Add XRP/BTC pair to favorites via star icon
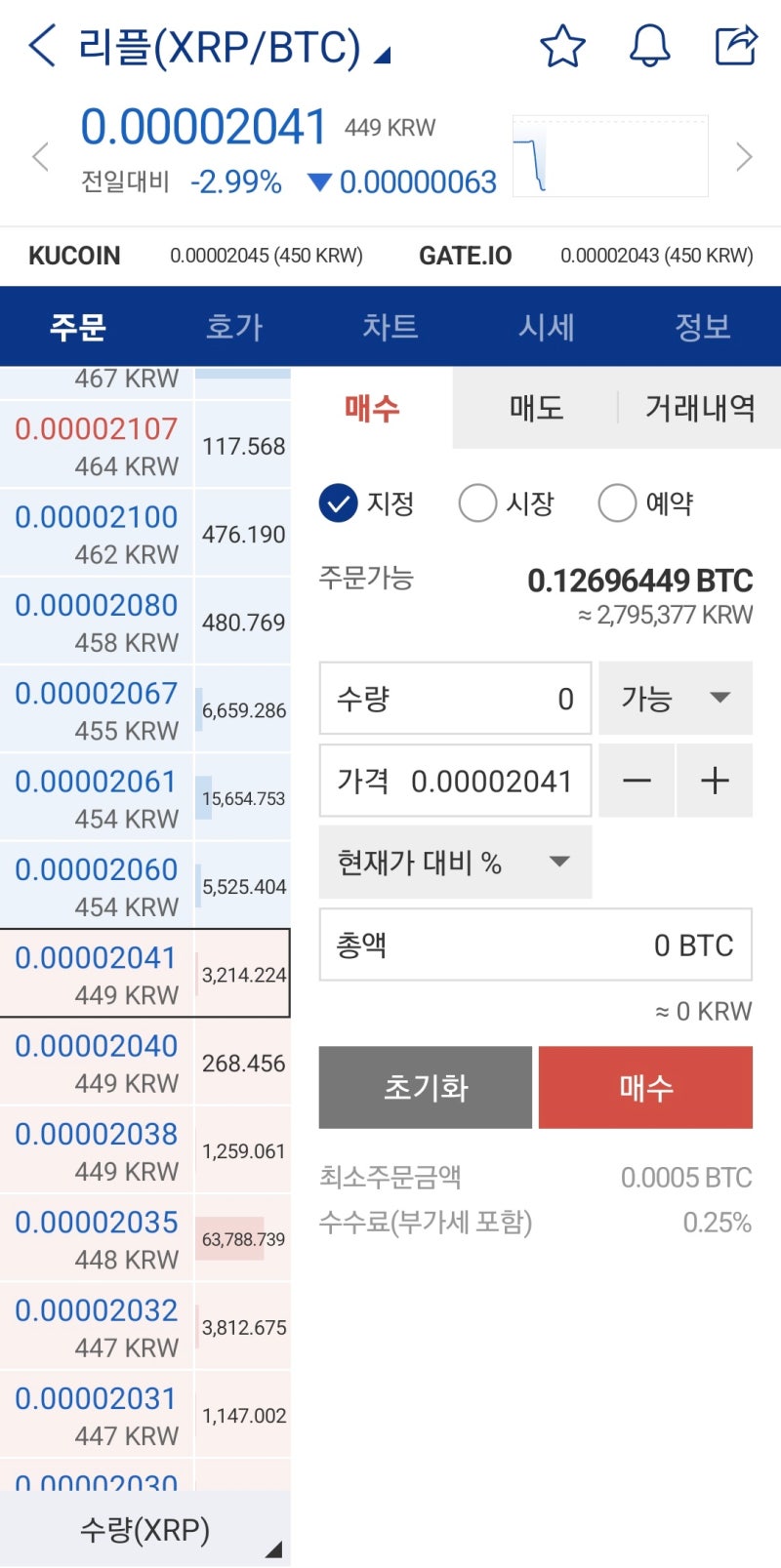 coord(563,45)
